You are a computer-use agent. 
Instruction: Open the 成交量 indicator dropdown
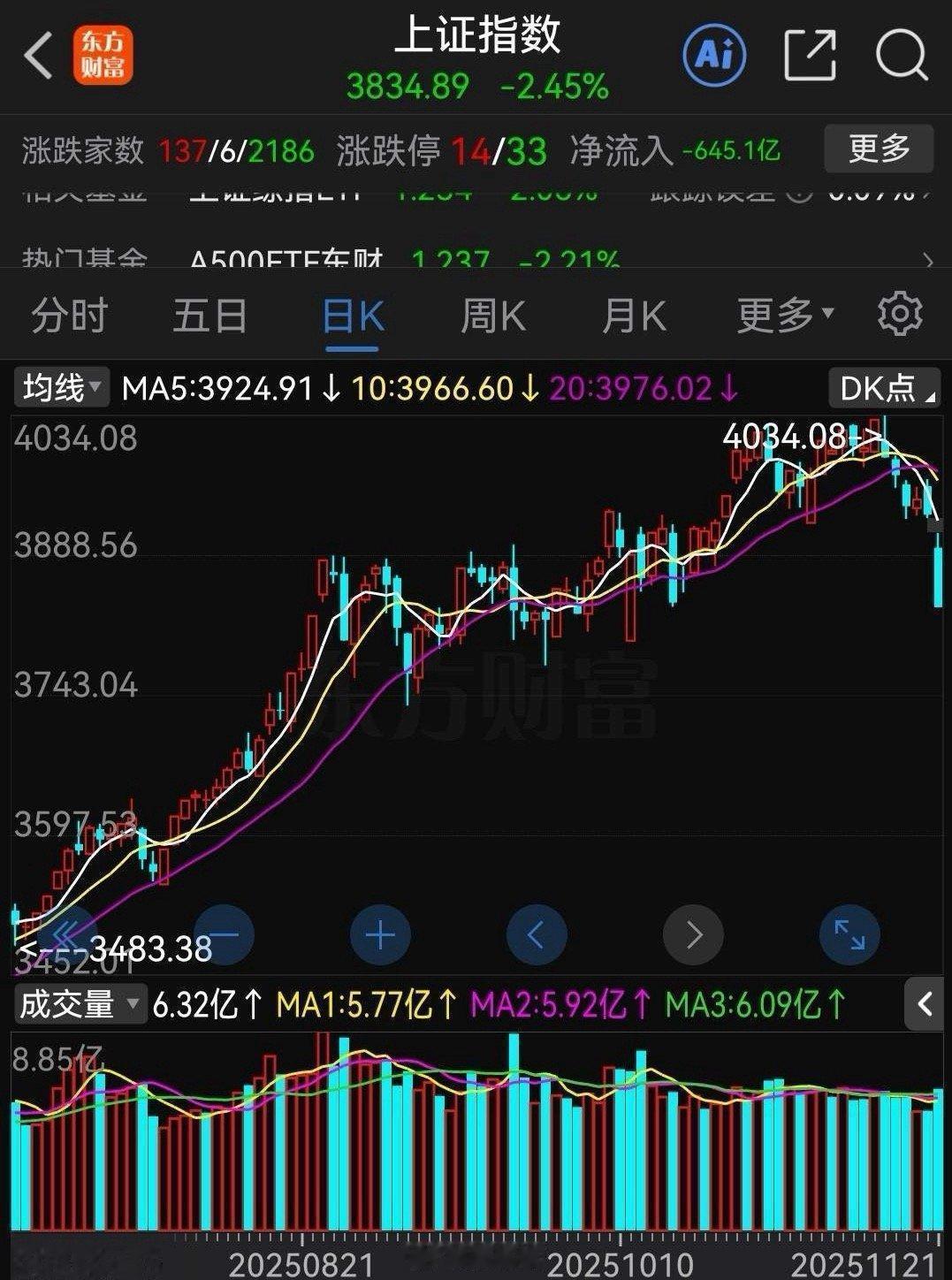(x=78, y=1004)
